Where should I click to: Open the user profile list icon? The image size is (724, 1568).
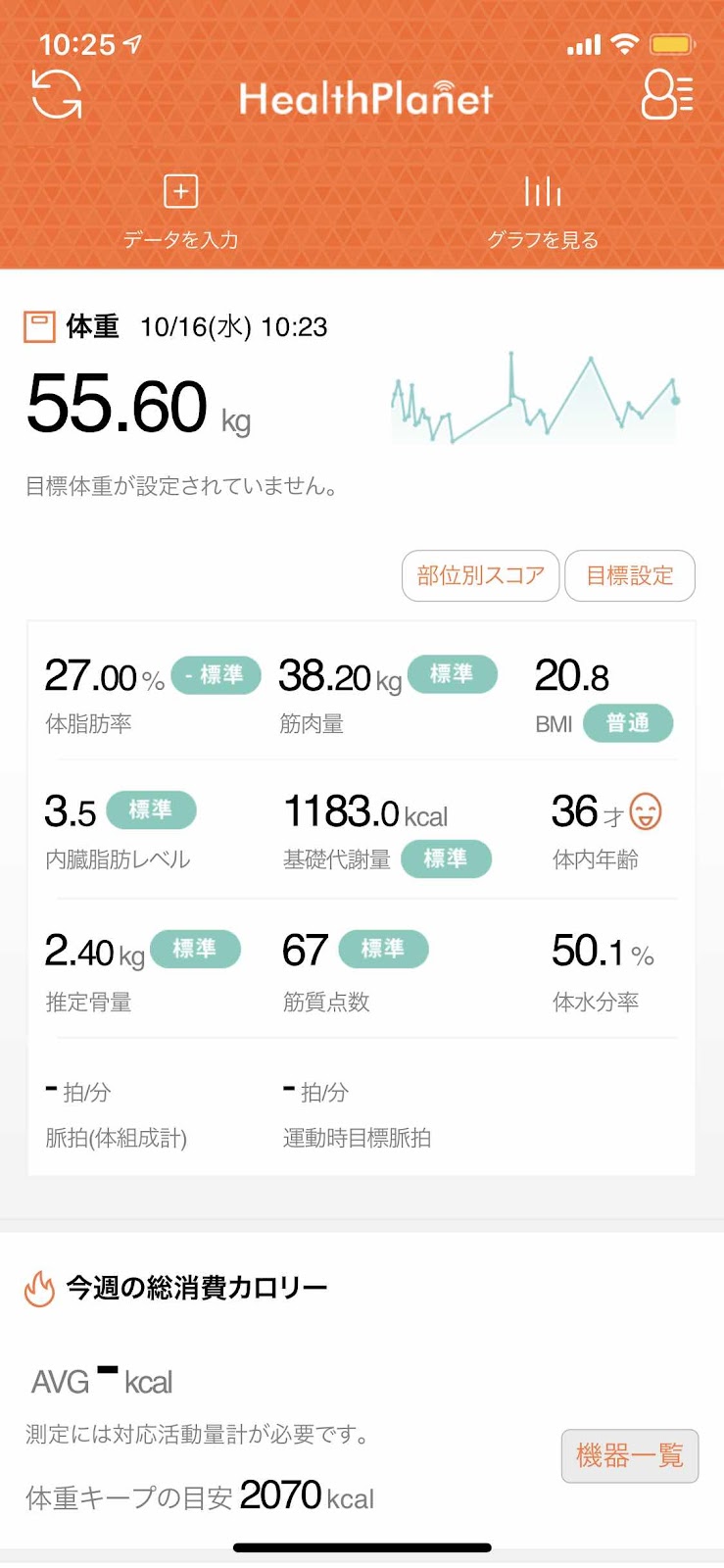point(666,95)
